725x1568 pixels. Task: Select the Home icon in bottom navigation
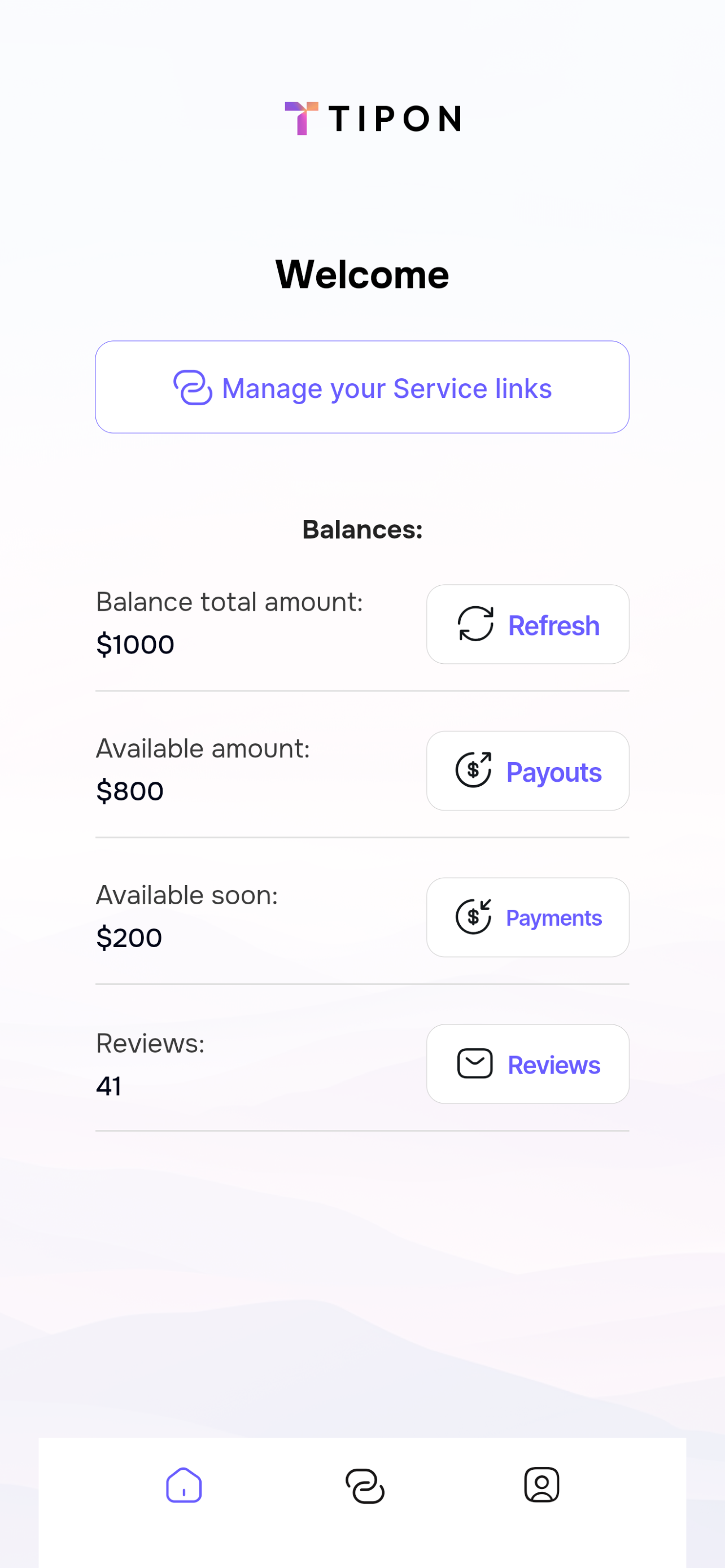coord(184,1485)
